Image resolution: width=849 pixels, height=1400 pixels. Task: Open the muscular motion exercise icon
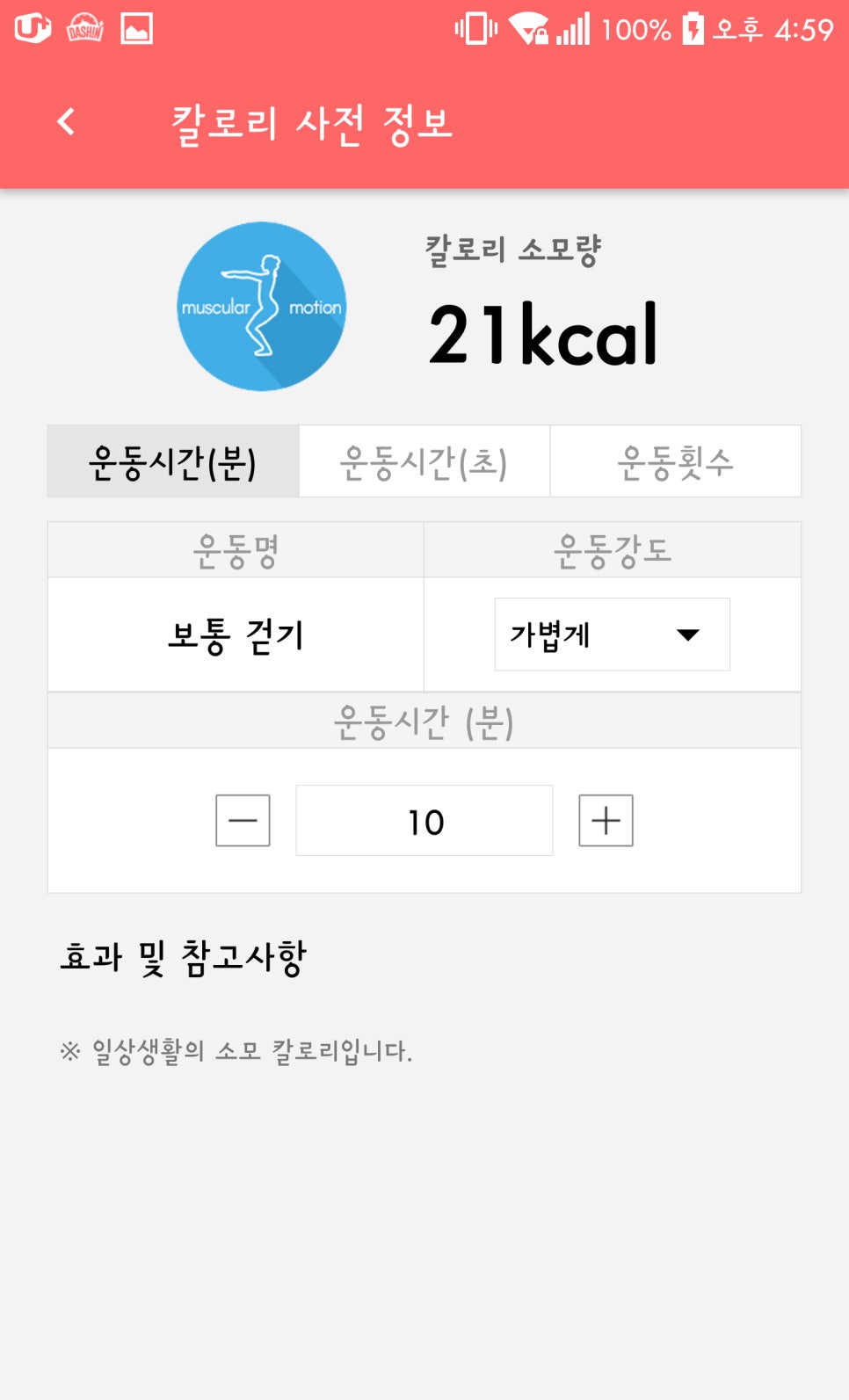pos(261,306)
